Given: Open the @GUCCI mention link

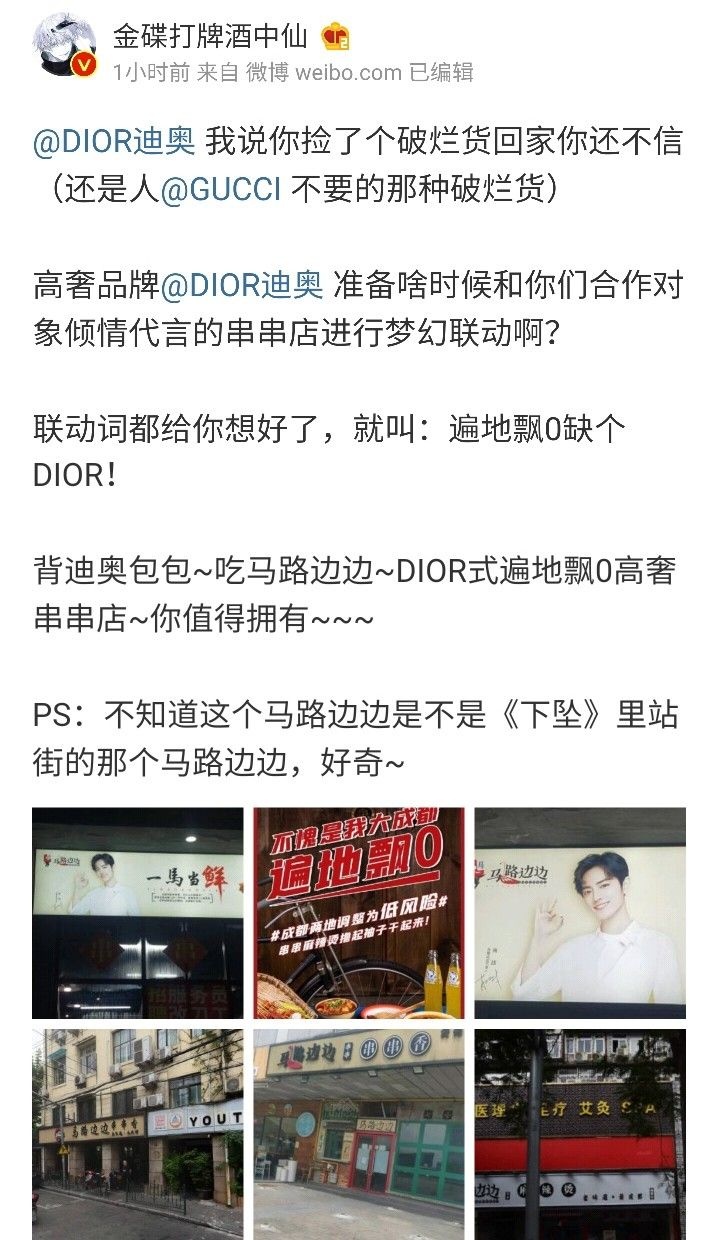Looking at the screenshot, I should pos(220,188).
